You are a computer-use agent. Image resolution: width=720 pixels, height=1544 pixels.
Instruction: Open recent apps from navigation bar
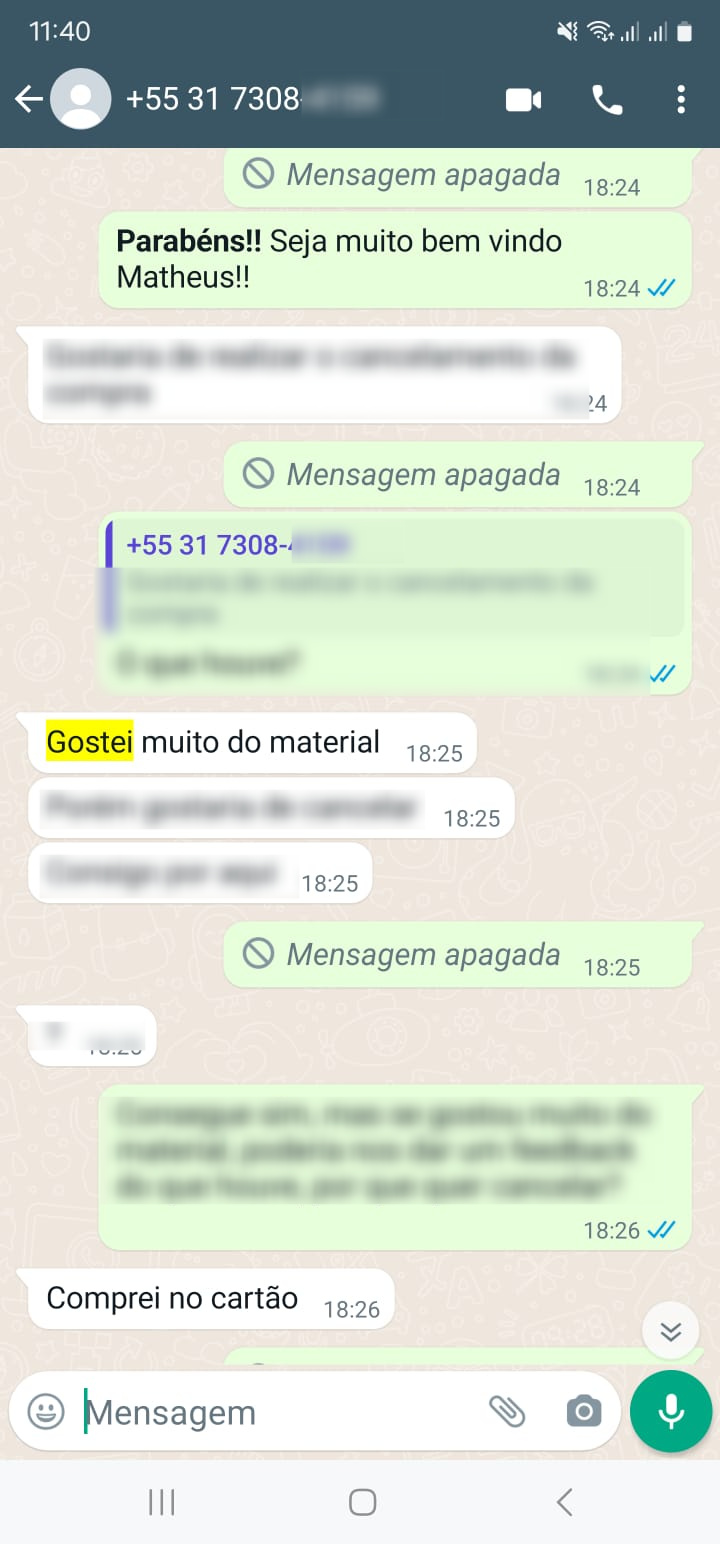tap(162, 1502)
